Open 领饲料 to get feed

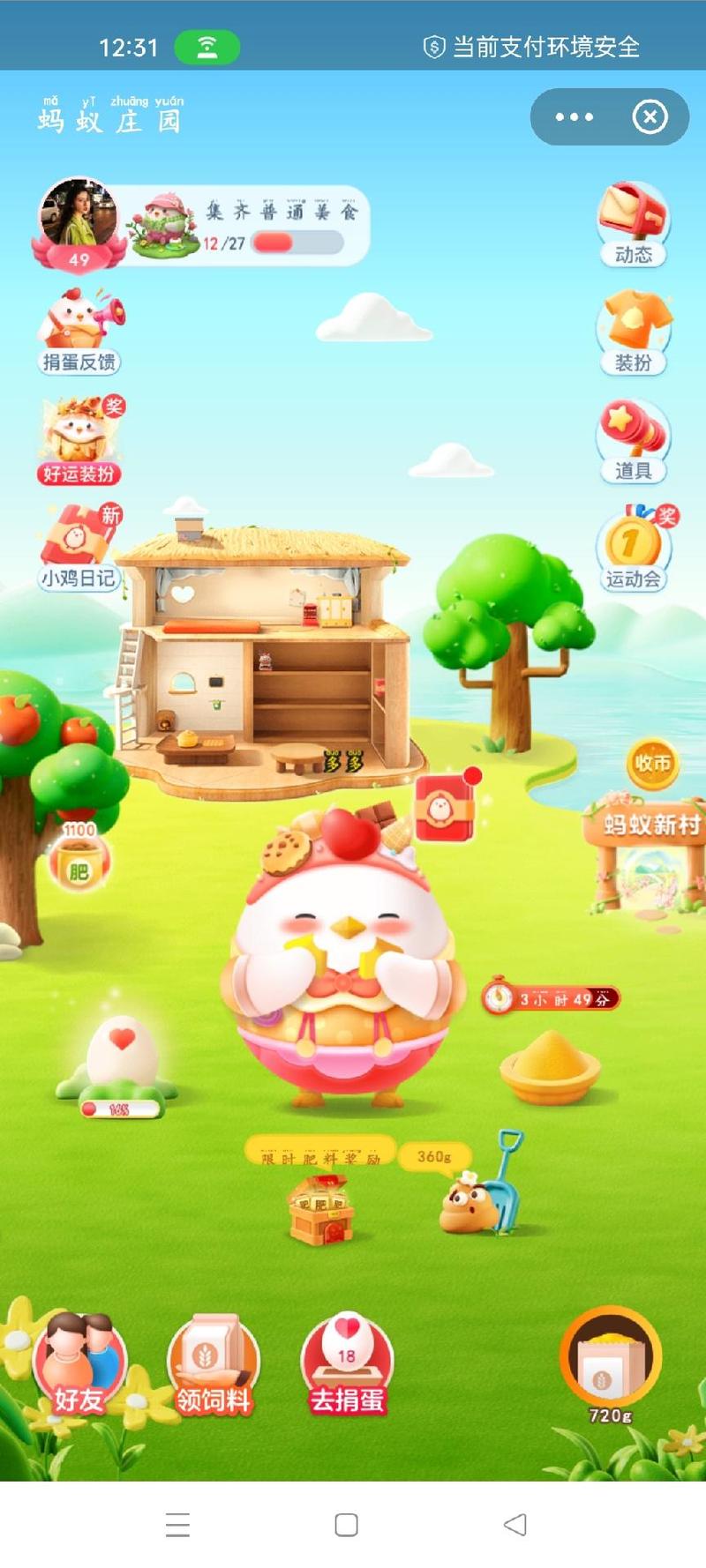(x=214, y=1363)
